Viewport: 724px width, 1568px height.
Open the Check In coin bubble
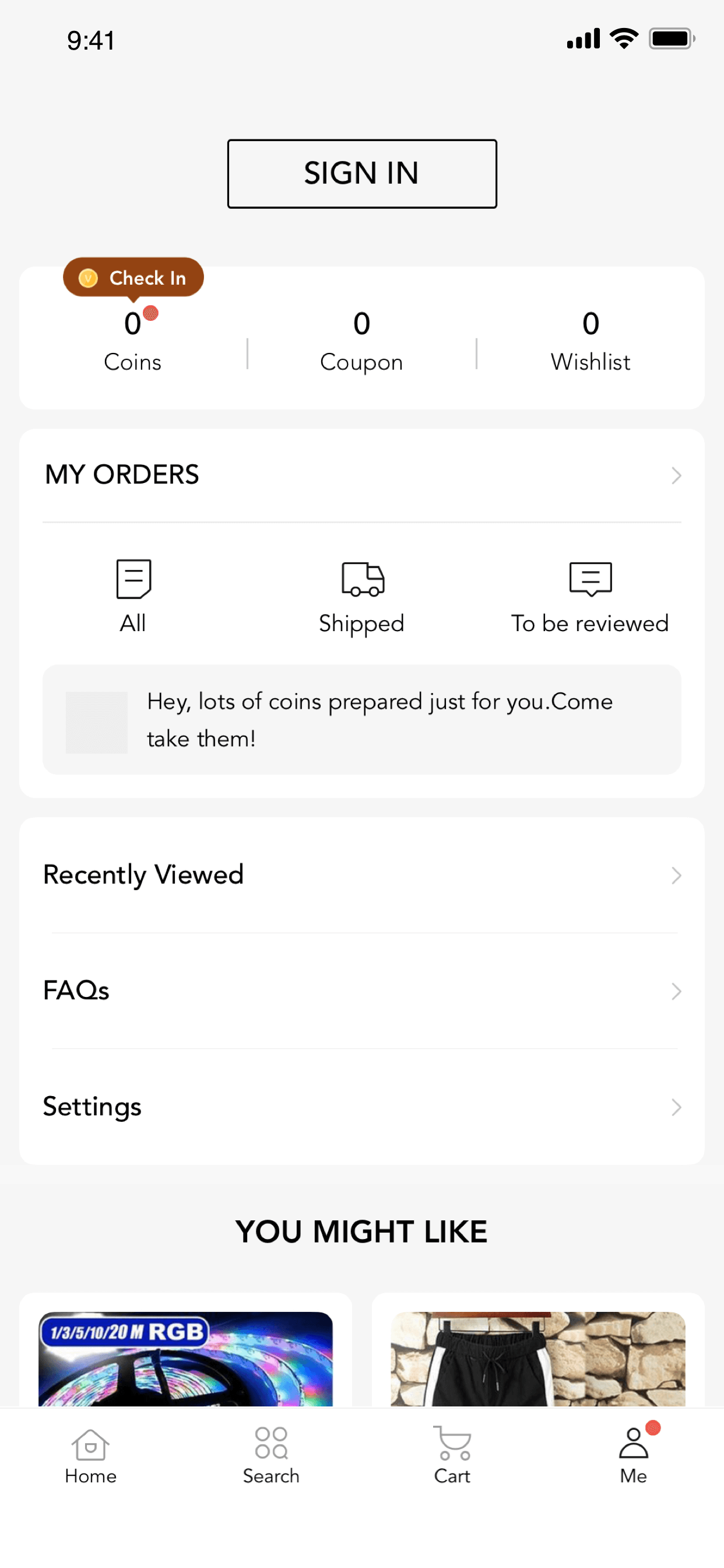coord(133,278)
